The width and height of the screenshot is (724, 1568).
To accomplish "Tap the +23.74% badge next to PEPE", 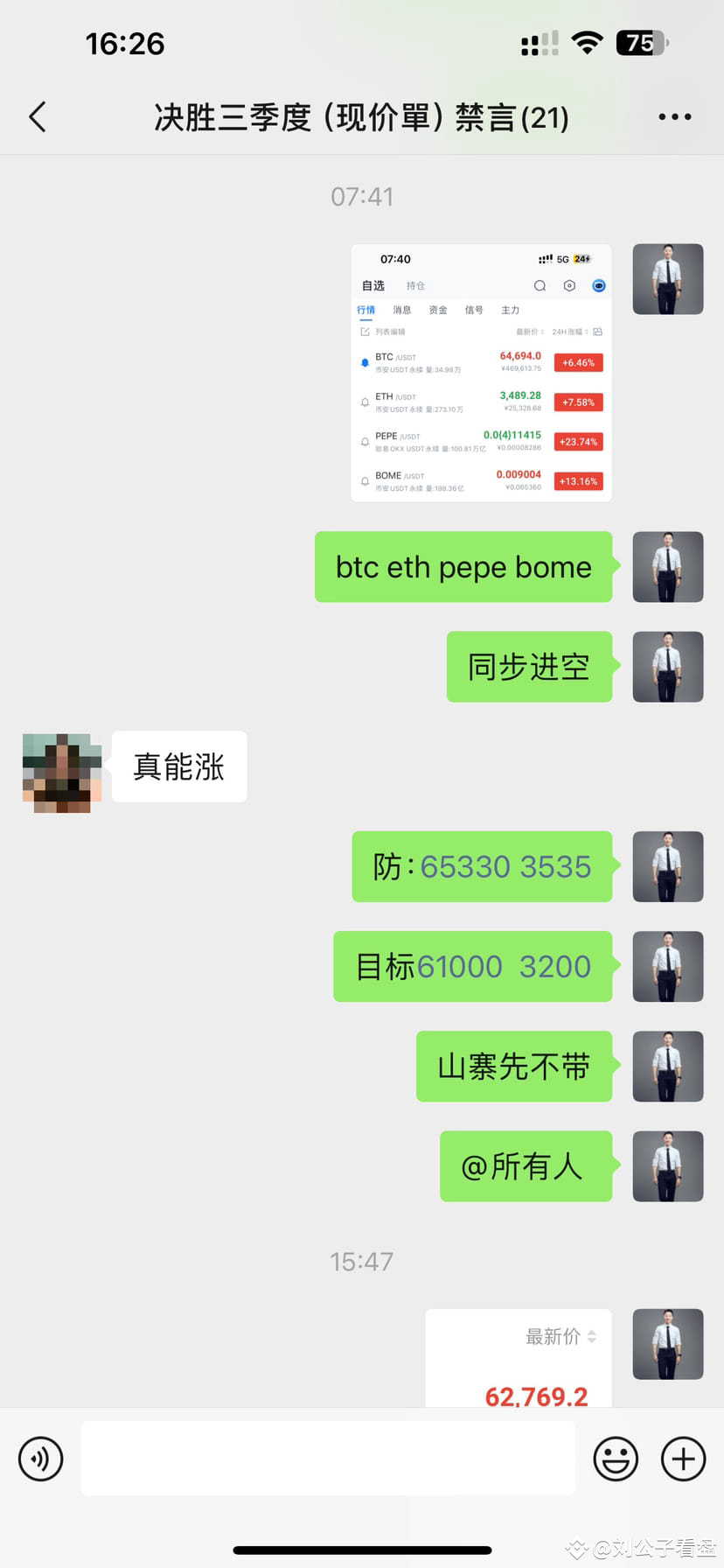I will pos(578,441).
